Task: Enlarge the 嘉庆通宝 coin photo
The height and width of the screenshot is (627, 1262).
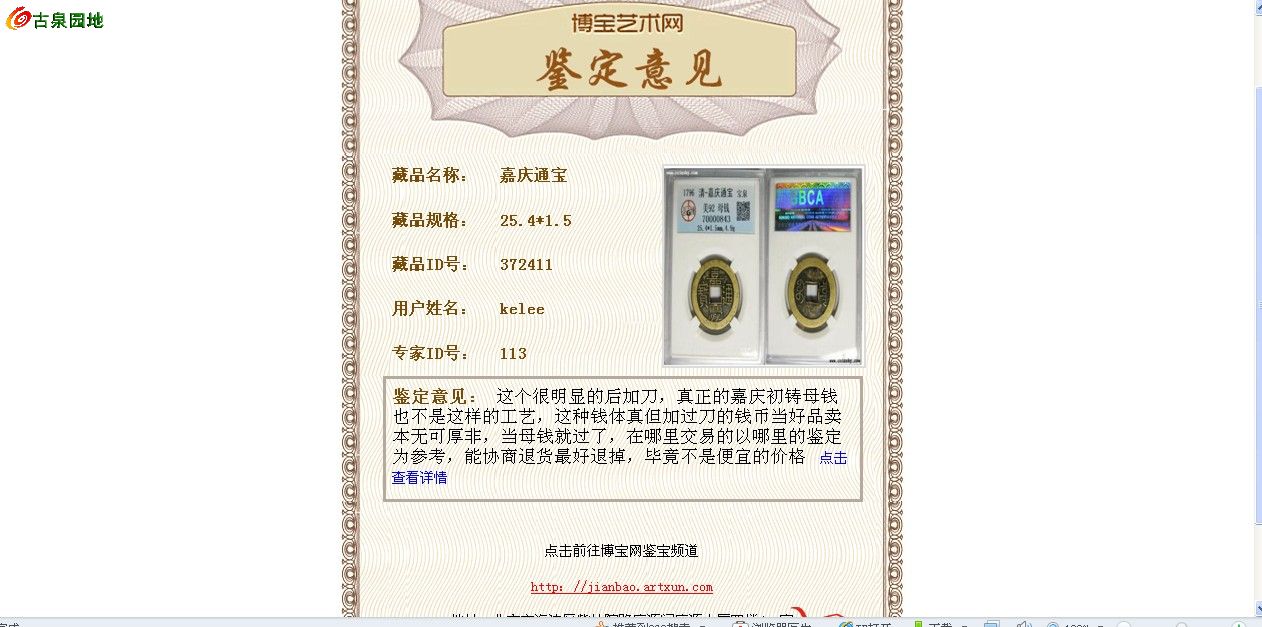Action: point(763,266)
